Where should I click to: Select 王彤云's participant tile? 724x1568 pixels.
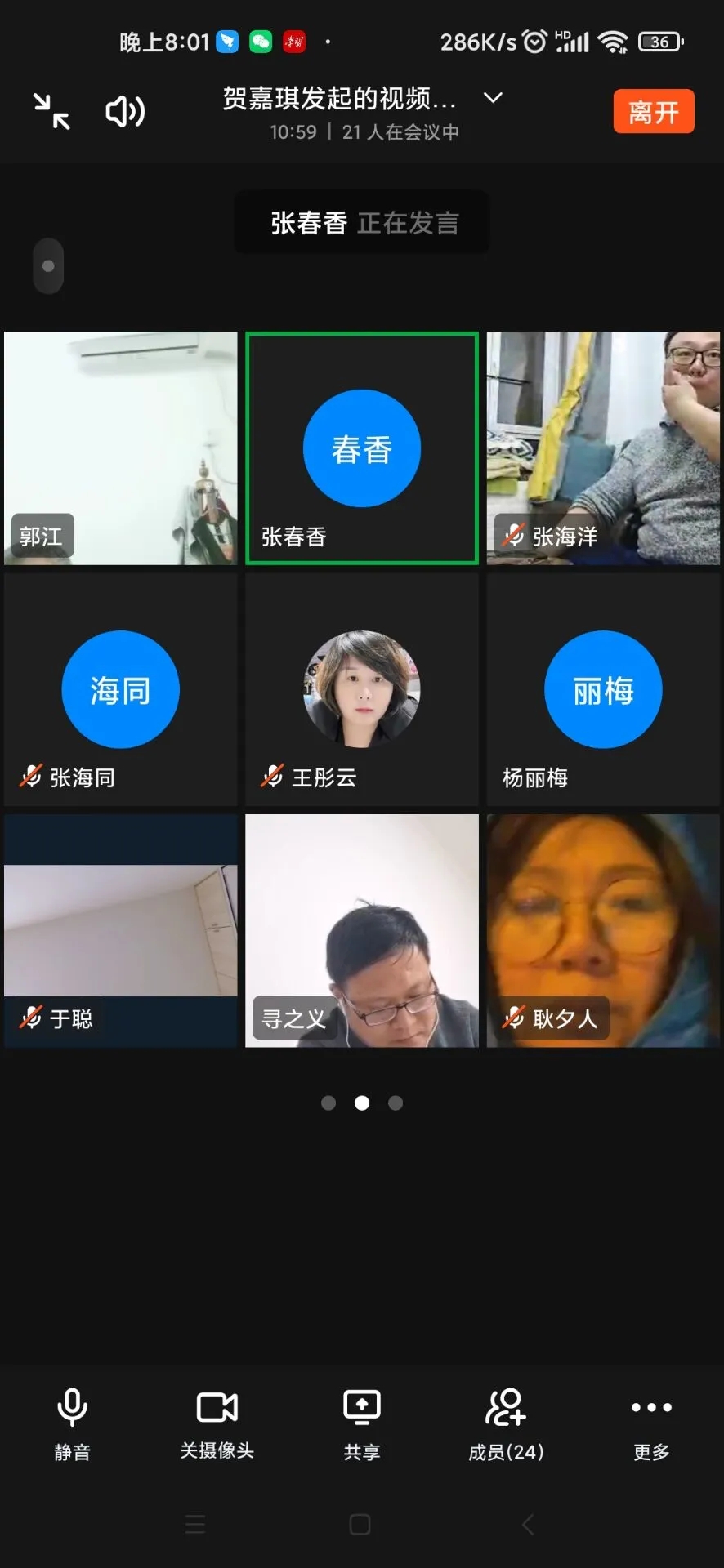(x=362, y=689)
